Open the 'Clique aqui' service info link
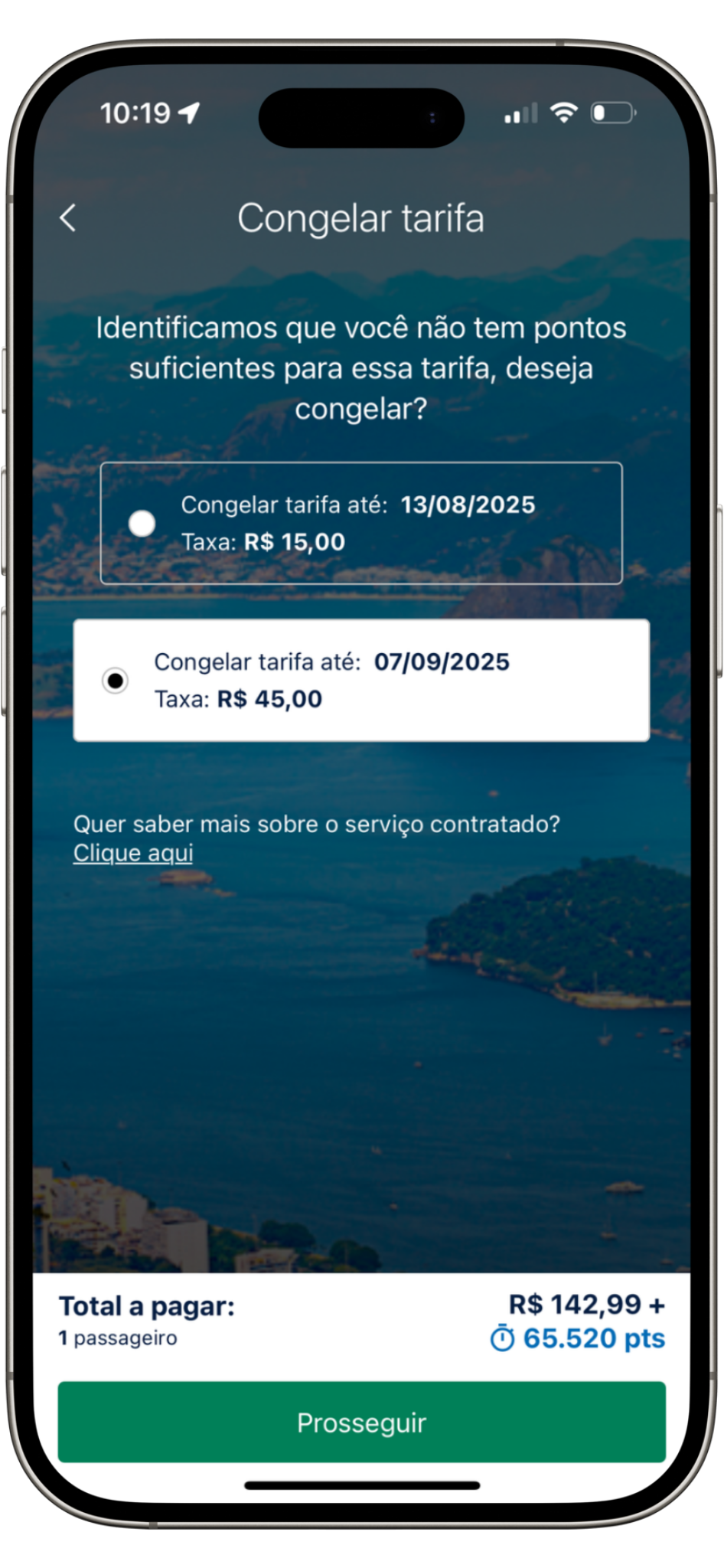The image size is (724, 1568). point(133,853)
